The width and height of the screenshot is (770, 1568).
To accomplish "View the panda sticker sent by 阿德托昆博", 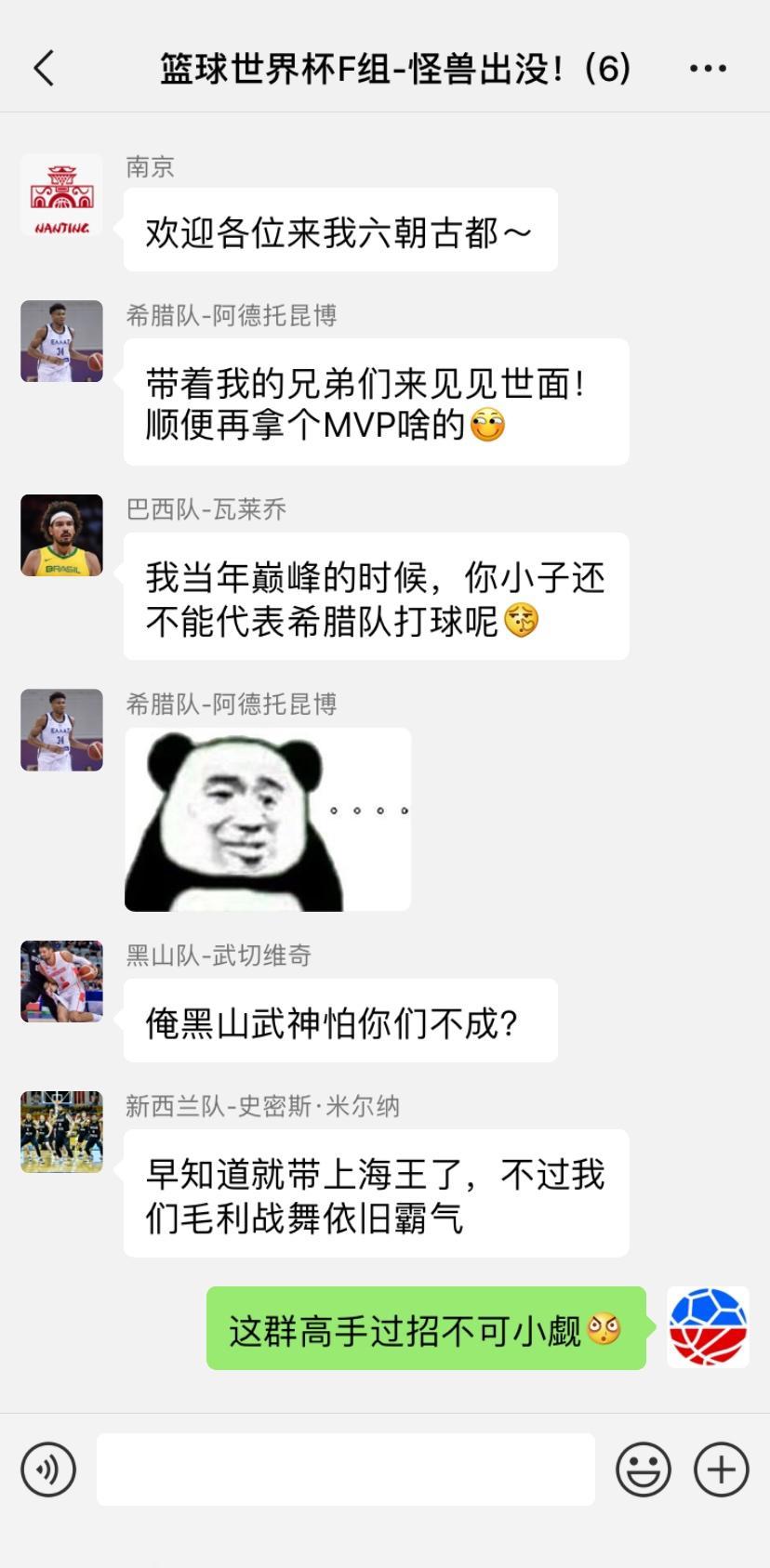I will point(268,820).
